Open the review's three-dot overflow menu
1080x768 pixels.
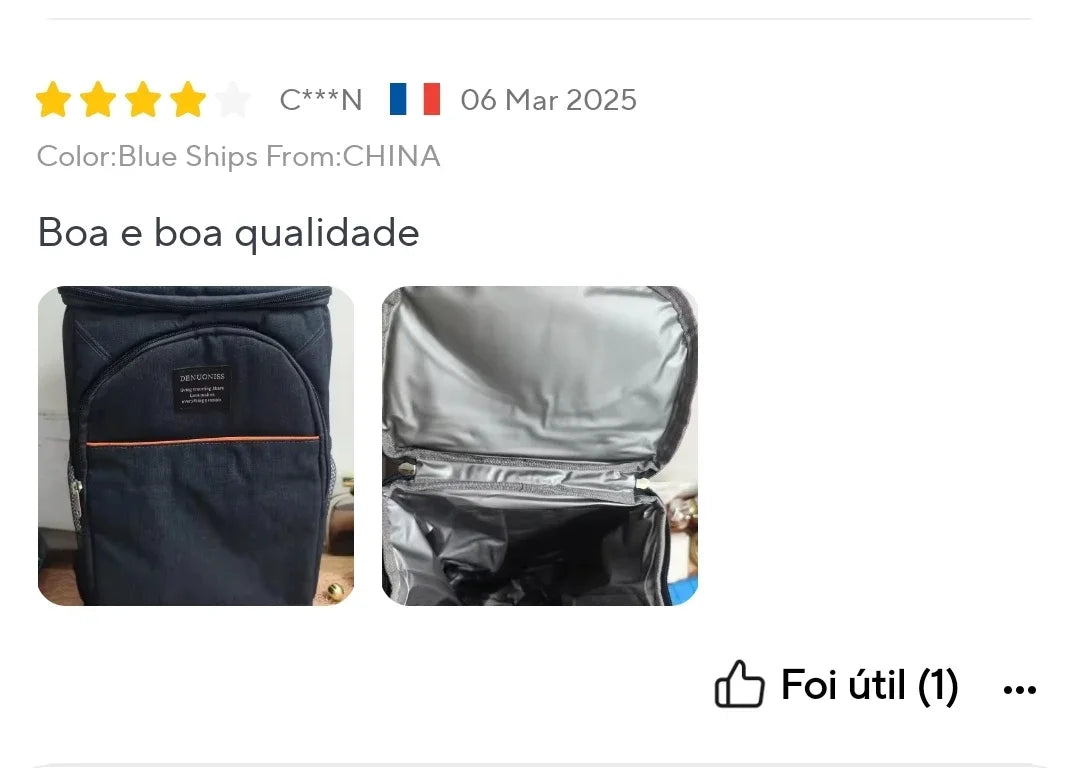(x=1019, y=689)
